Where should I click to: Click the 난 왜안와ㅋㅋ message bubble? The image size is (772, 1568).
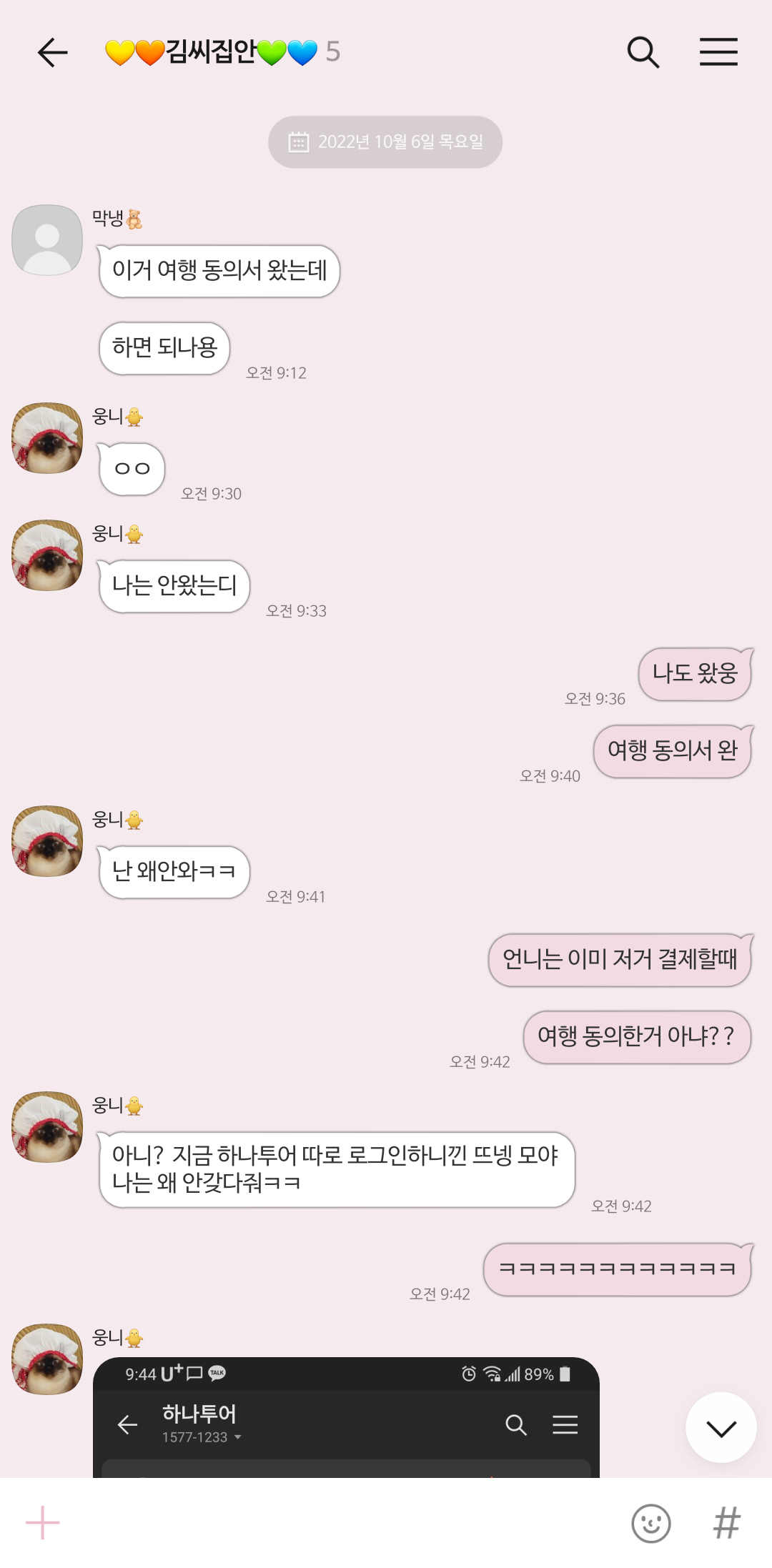click(x=174, y=872)
